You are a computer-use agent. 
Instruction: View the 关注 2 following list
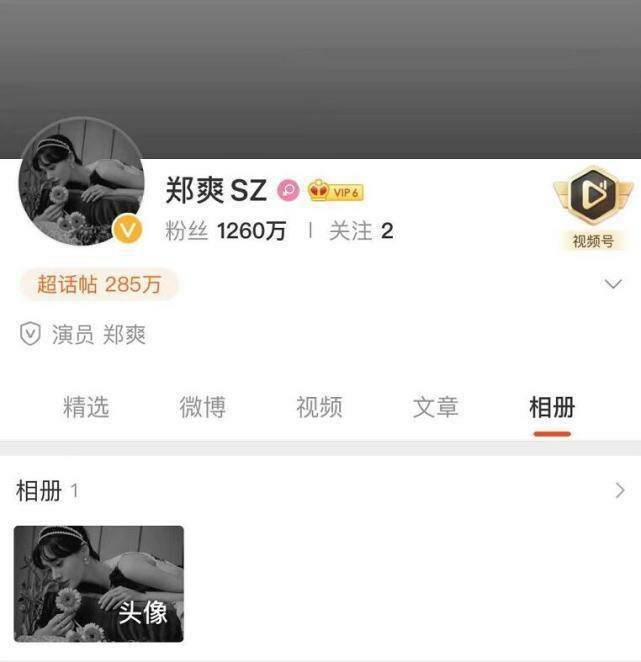click(361, 231)
